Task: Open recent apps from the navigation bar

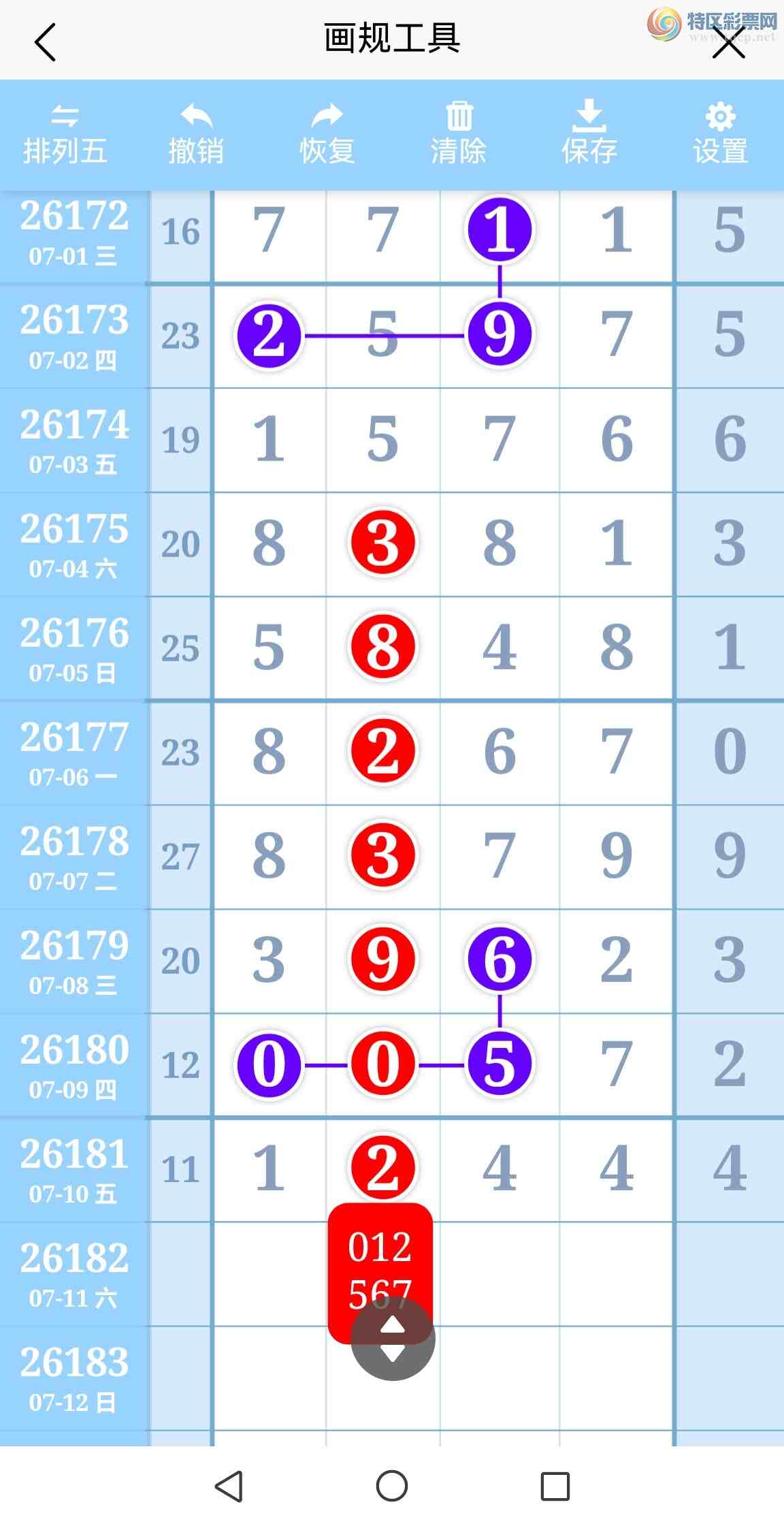Action: tap(555, 1486)
